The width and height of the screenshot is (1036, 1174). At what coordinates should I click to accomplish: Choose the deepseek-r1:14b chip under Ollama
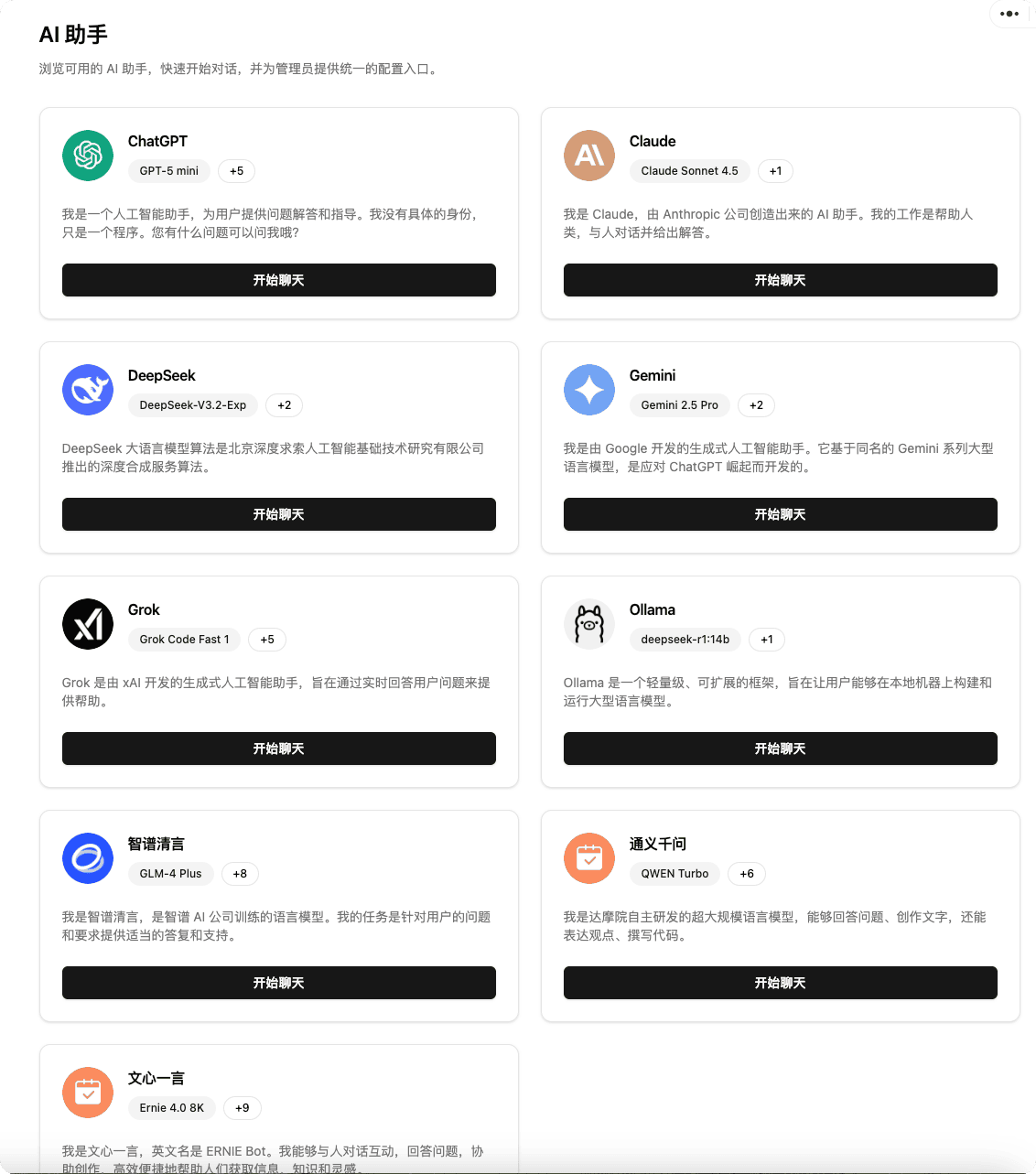pyautogui.click(x=685, y=640)
